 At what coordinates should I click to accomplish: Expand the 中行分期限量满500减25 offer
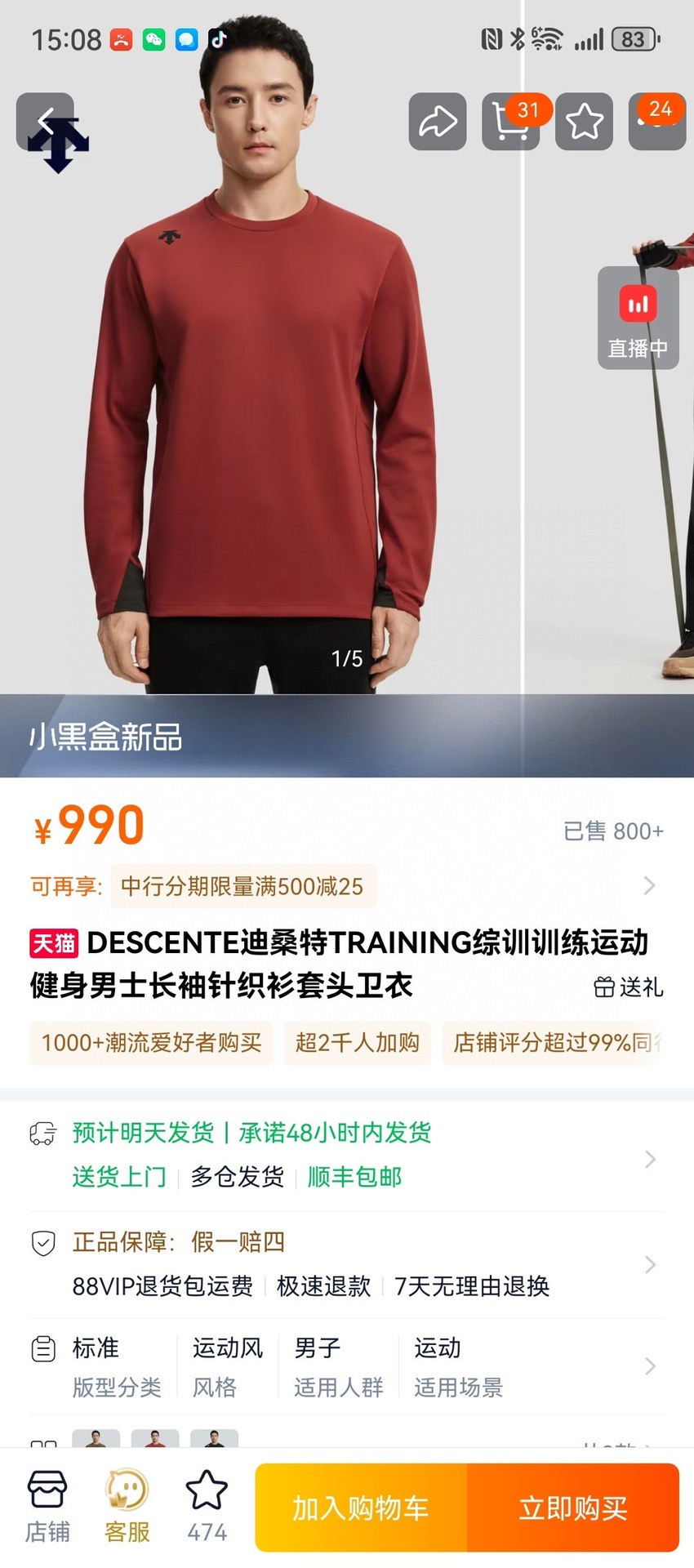(242, 886)
